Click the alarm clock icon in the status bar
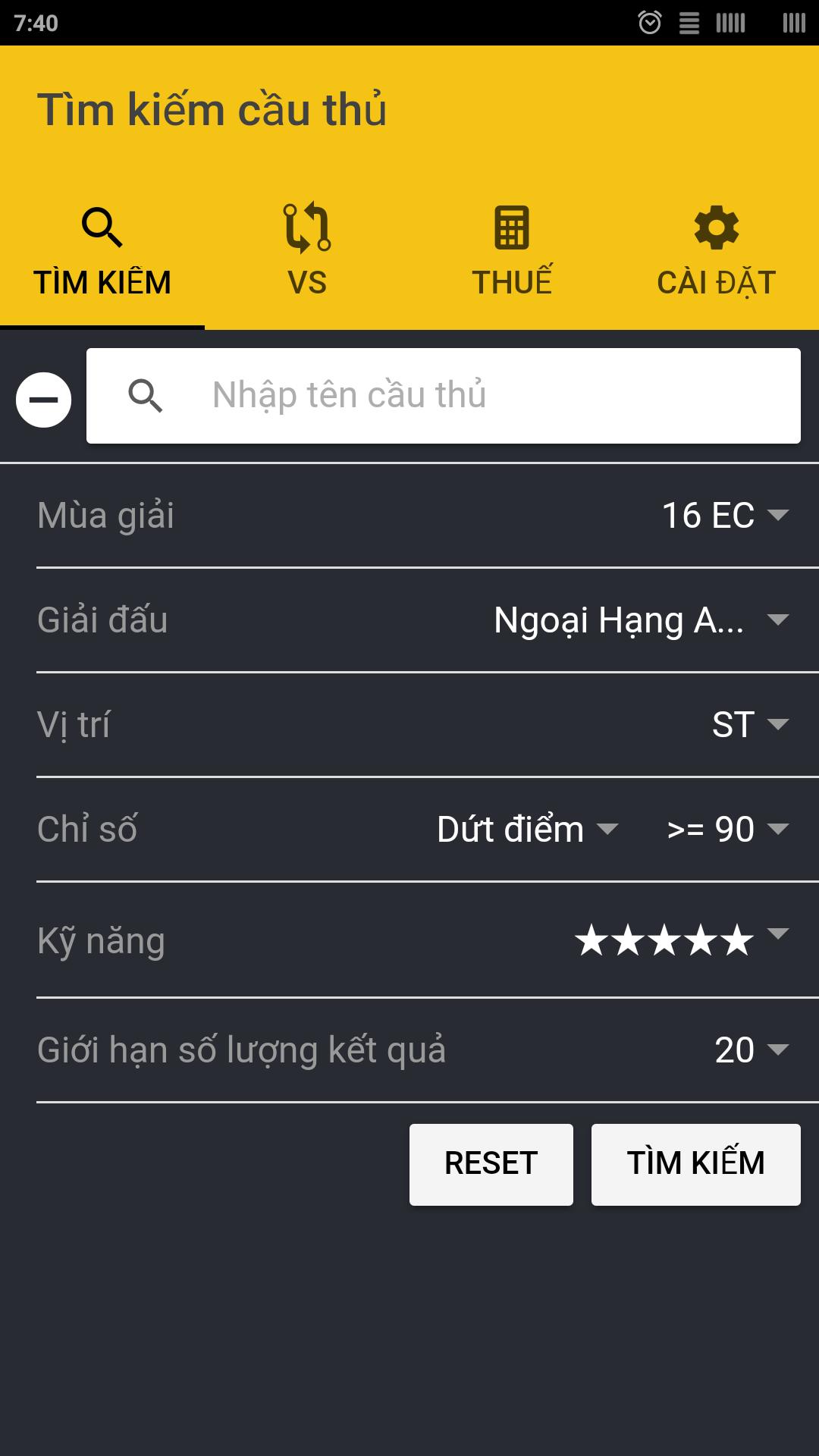Image resolution: width=819 pixels, height=1456 pixels. [x=651, y=23]
